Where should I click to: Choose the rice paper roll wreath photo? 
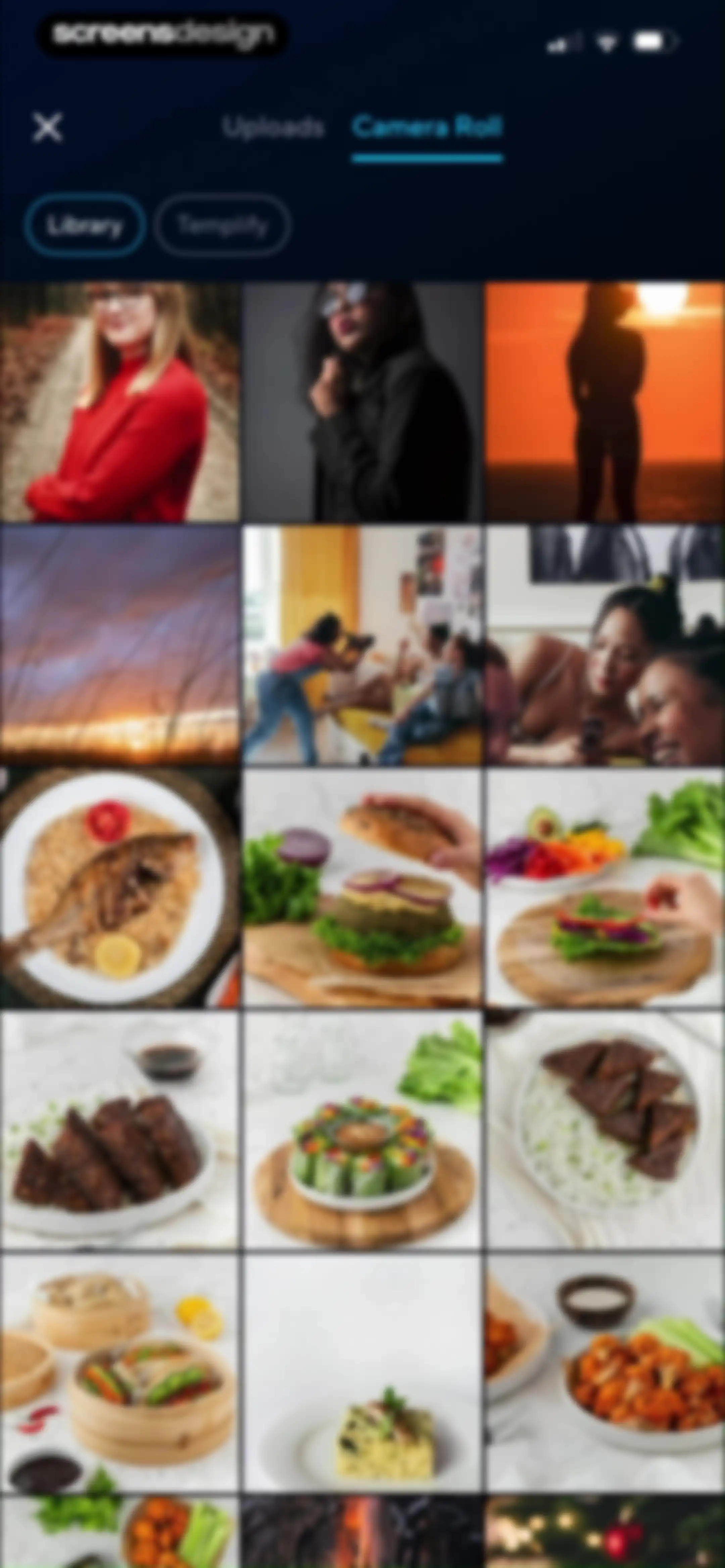[x=362, y=1129]
